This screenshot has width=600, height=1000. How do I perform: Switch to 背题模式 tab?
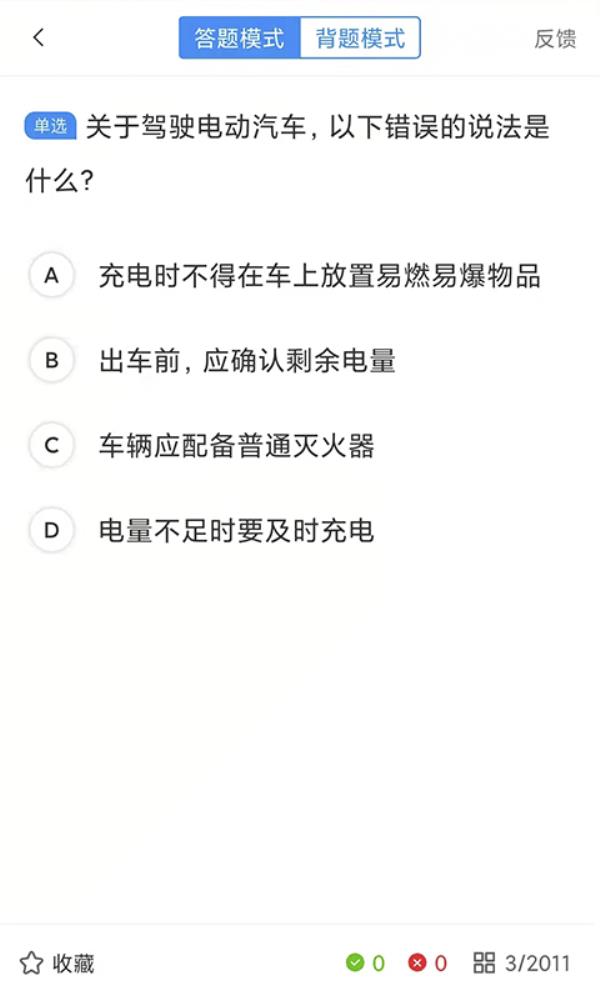click(360, 38)
